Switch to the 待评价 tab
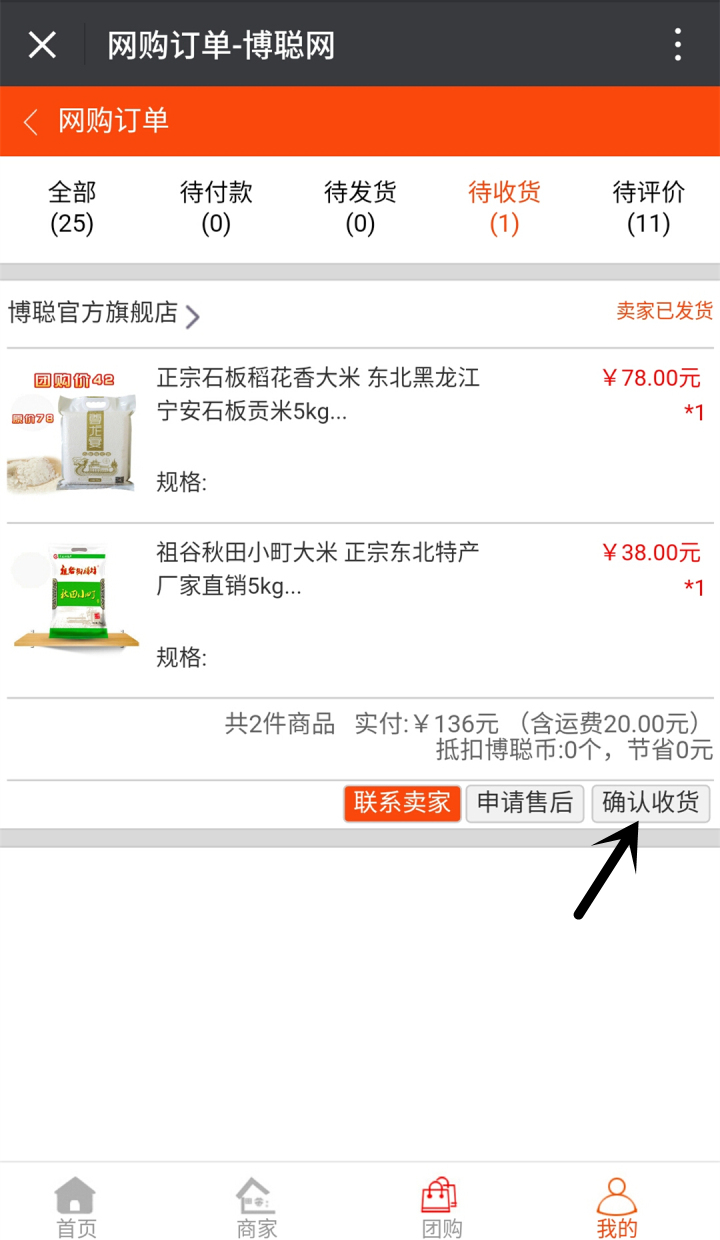Viewport: 720px width, 1240px height. [x=648, y=207]
